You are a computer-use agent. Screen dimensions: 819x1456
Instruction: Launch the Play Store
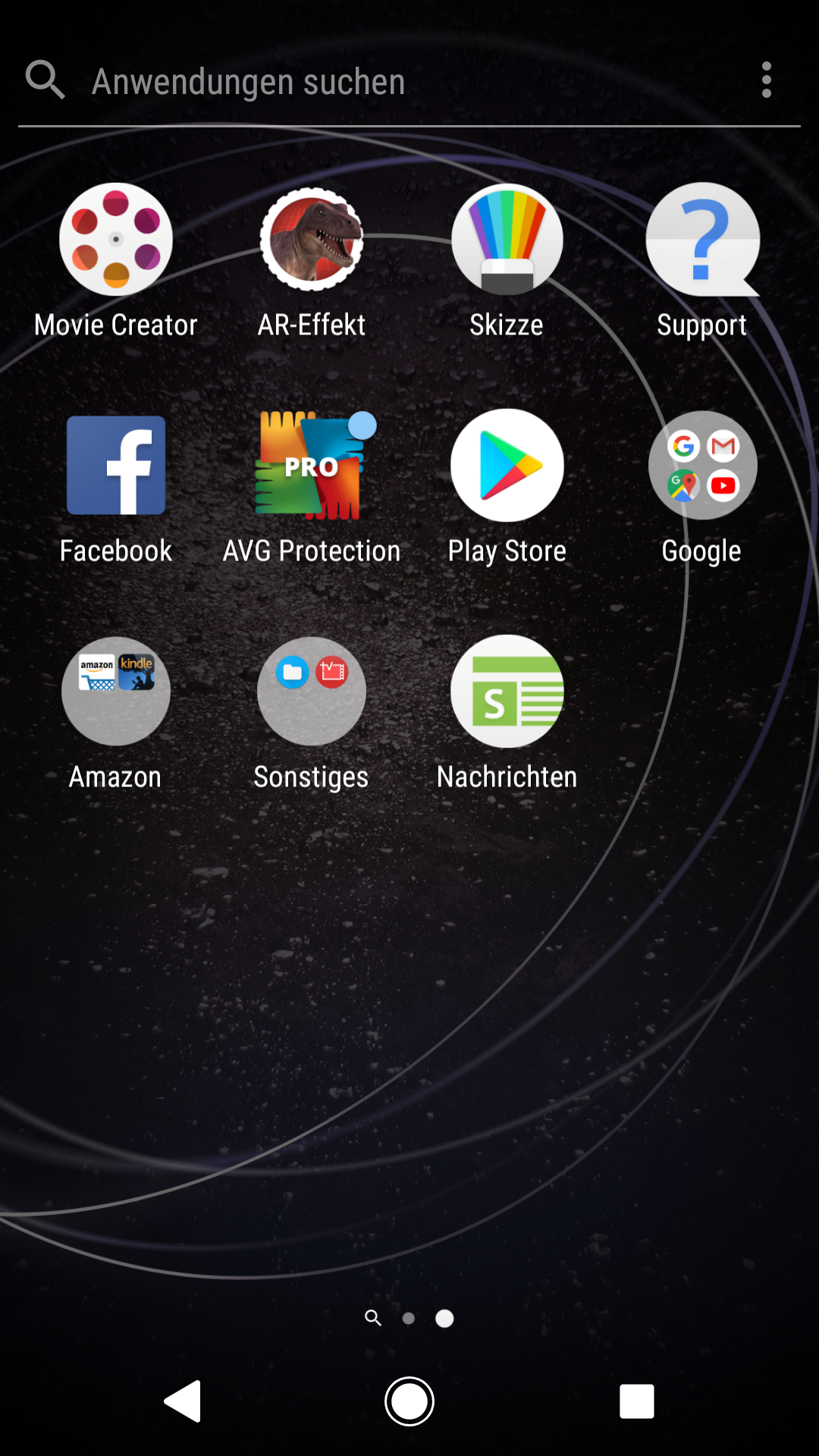click(507, 466)
